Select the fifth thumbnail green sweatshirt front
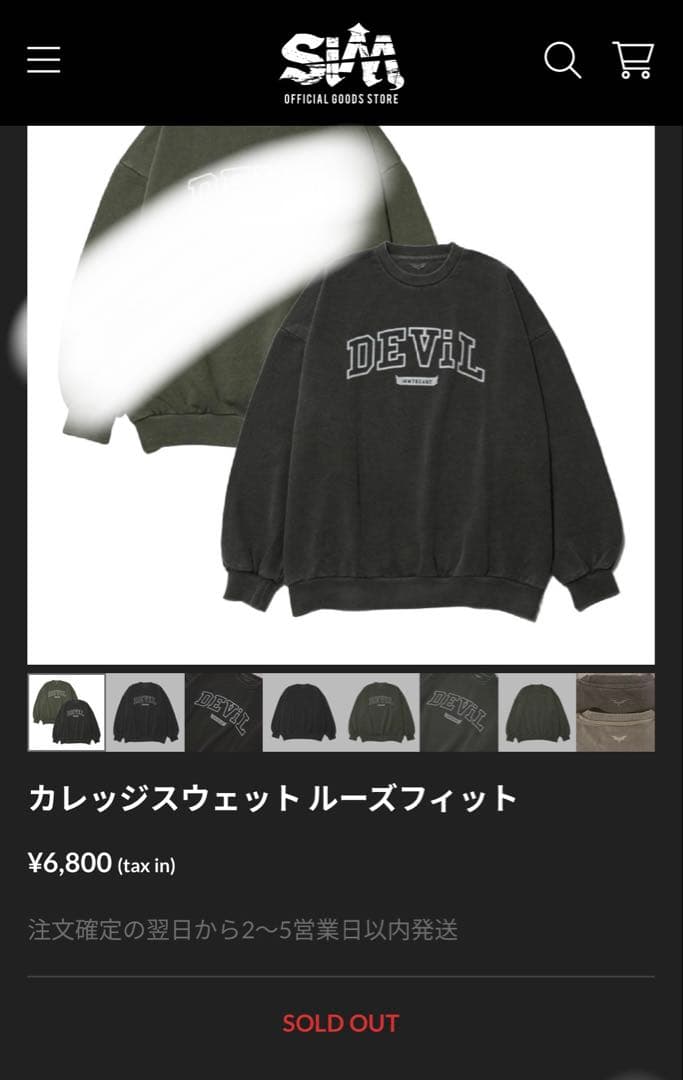This screenshot has height=1080, width=683. [x=381, y=712]
